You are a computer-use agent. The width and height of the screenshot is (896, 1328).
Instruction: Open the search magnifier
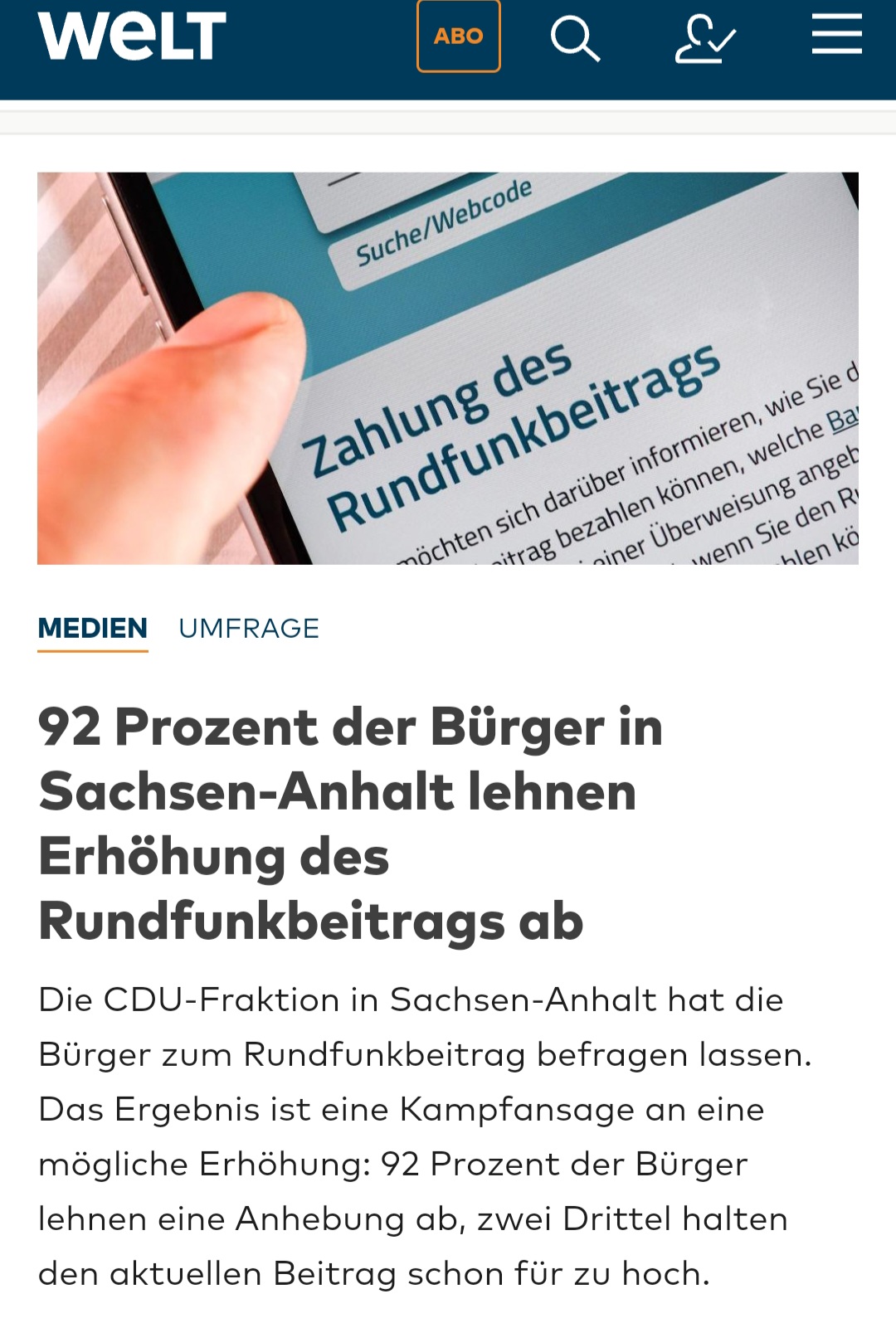click(574, 38)
